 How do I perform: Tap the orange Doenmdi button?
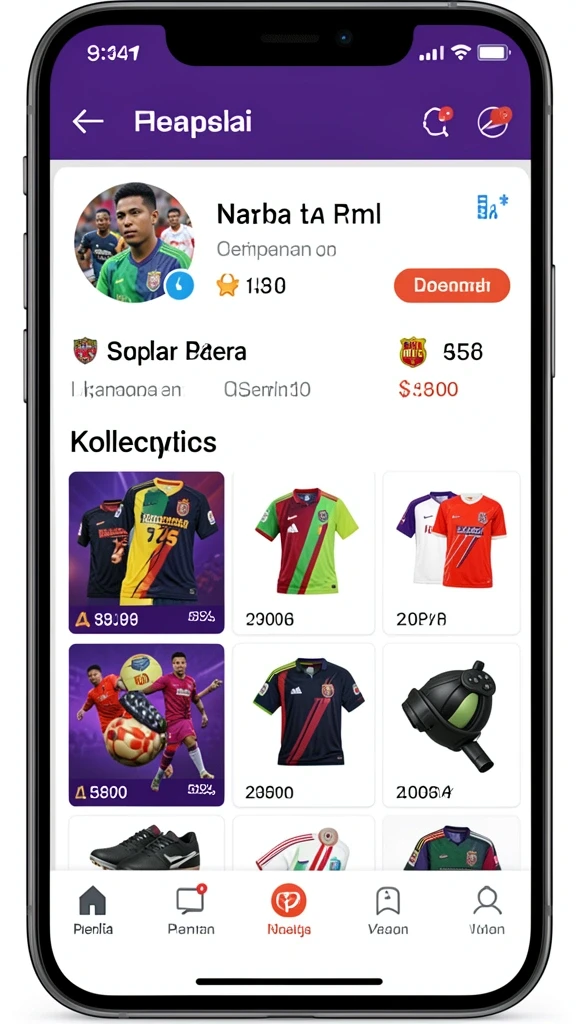tap(452, 285)
